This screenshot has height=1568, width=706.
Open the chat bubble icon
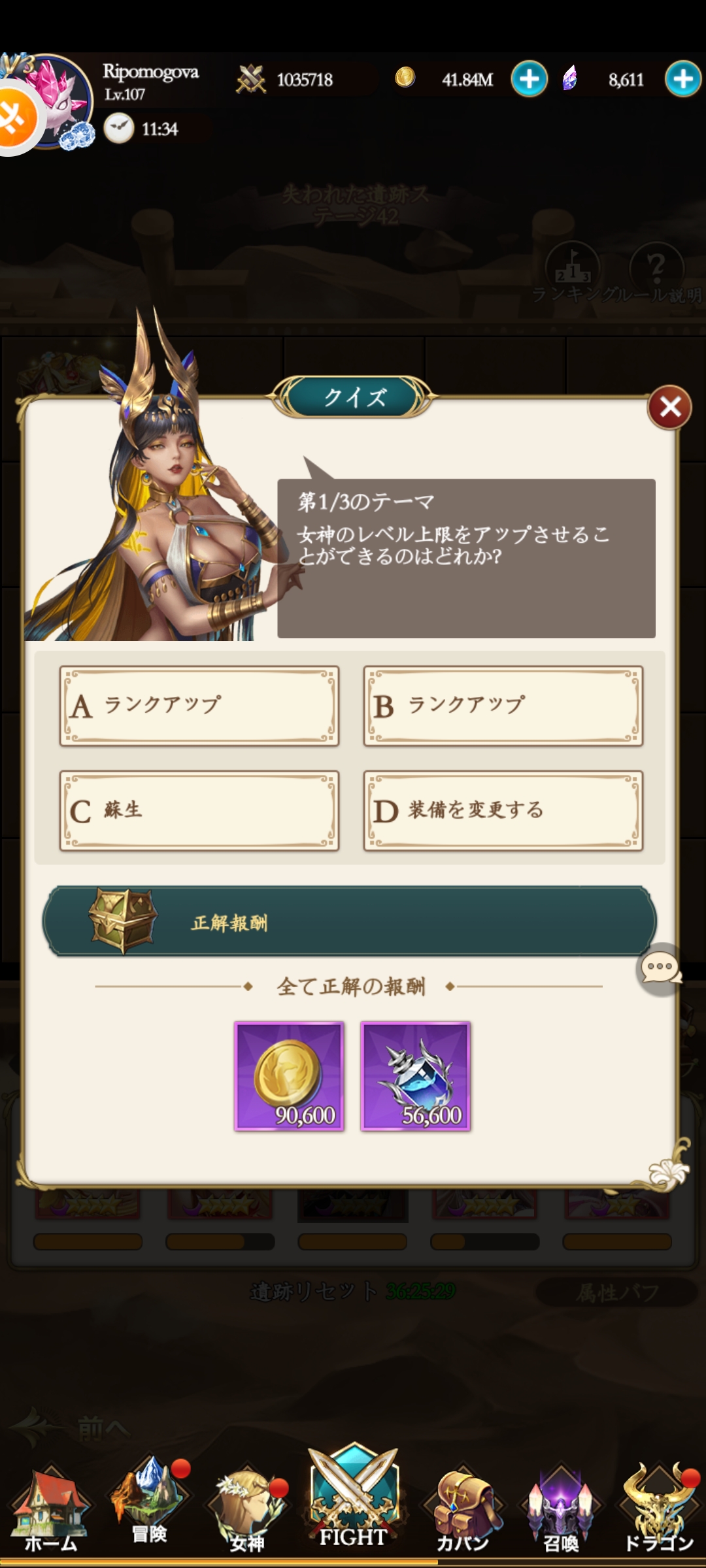coord(660,968)
